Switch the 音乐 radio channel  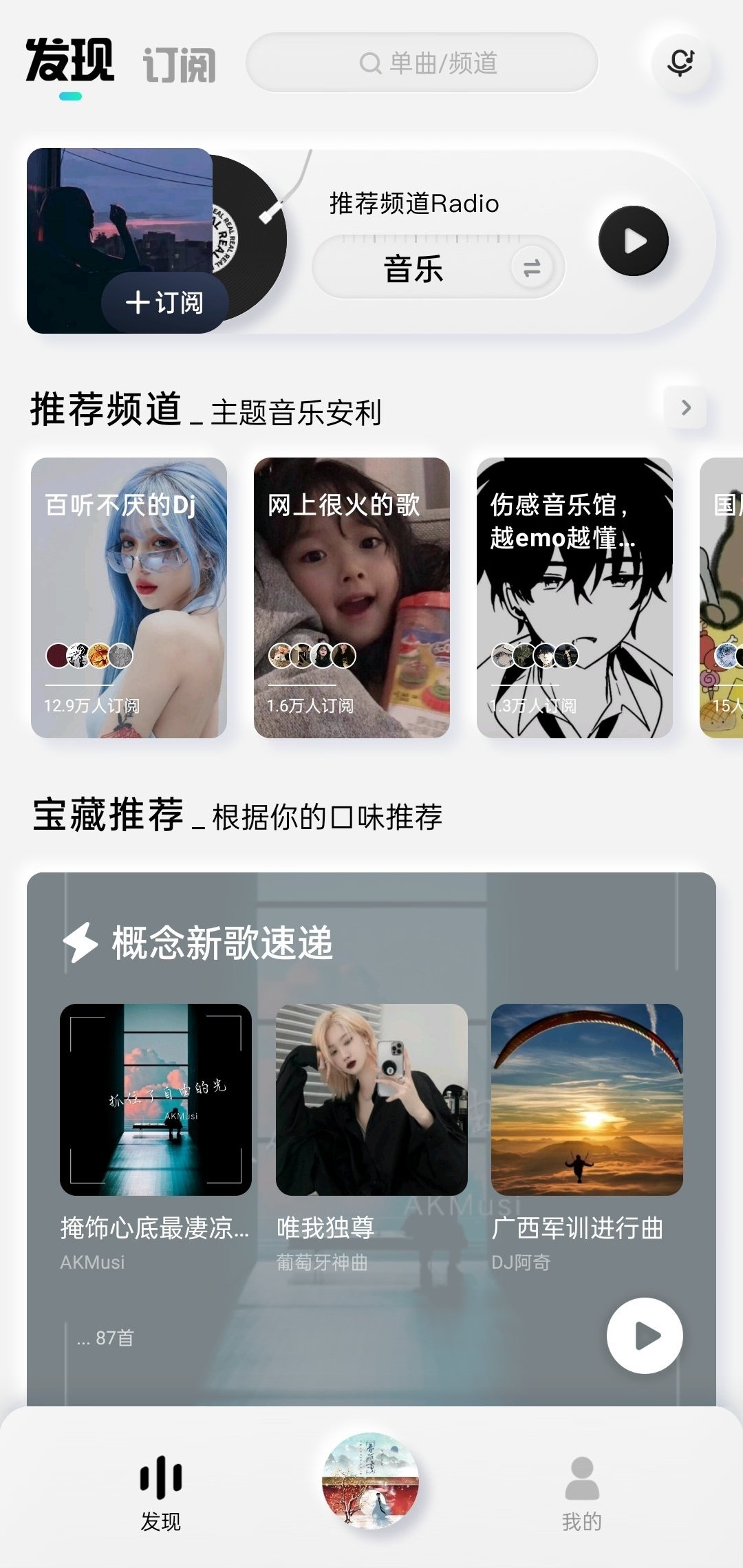pos(532,268)
